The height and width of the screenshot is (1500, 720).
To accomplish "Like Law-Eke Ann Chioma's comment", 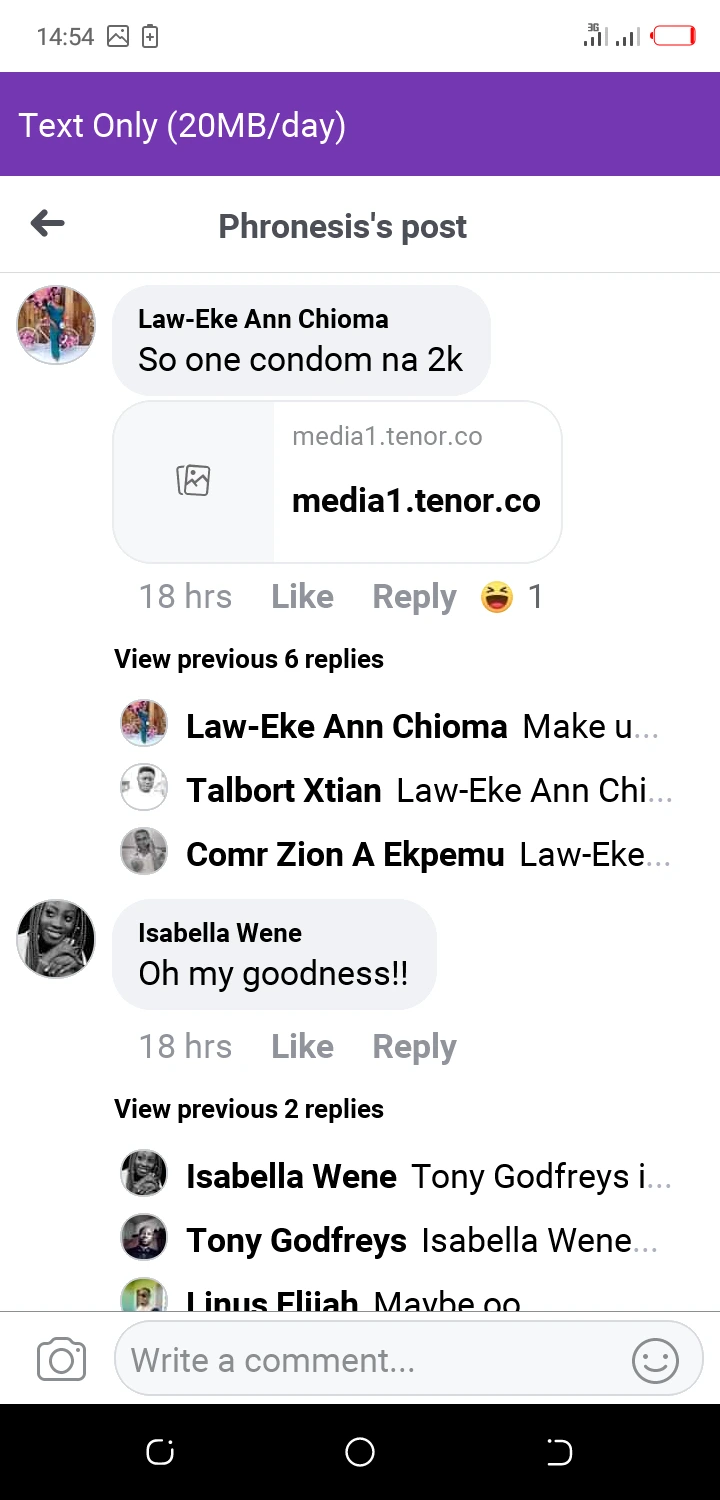I will [302, 597].
